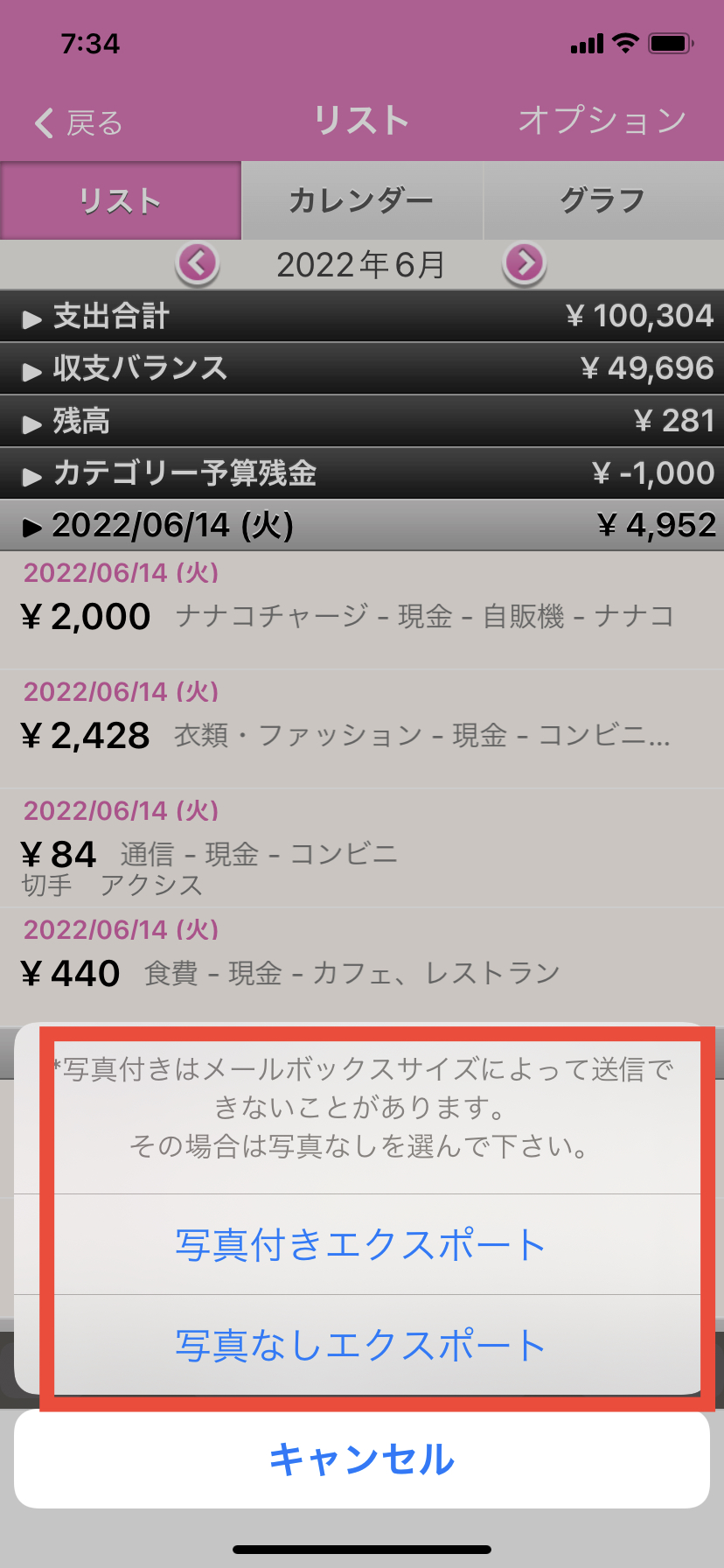
Task: Go back with 戻る
Action: tap(79, 122)
